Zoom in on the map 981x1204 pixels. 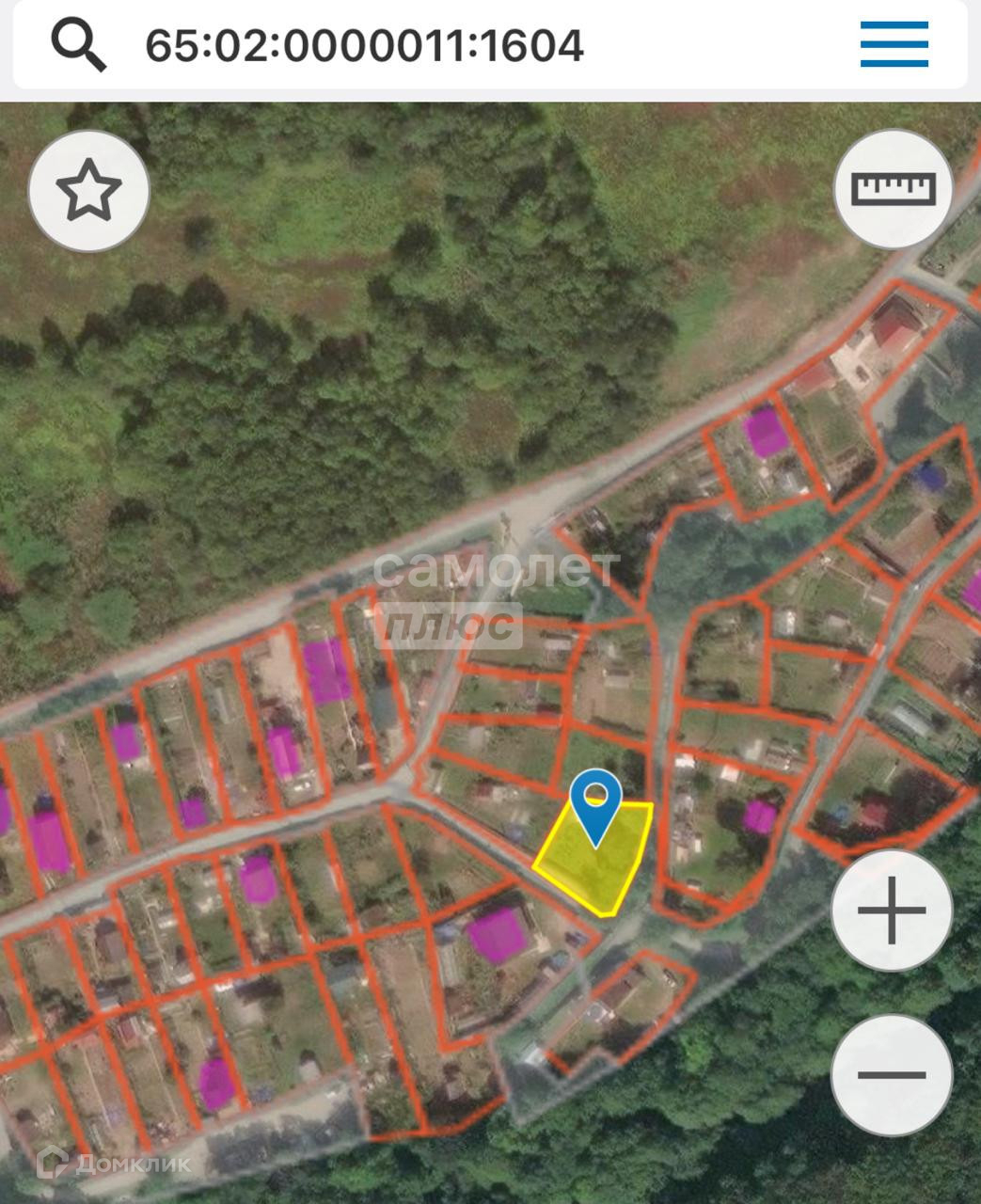[892, 910]
